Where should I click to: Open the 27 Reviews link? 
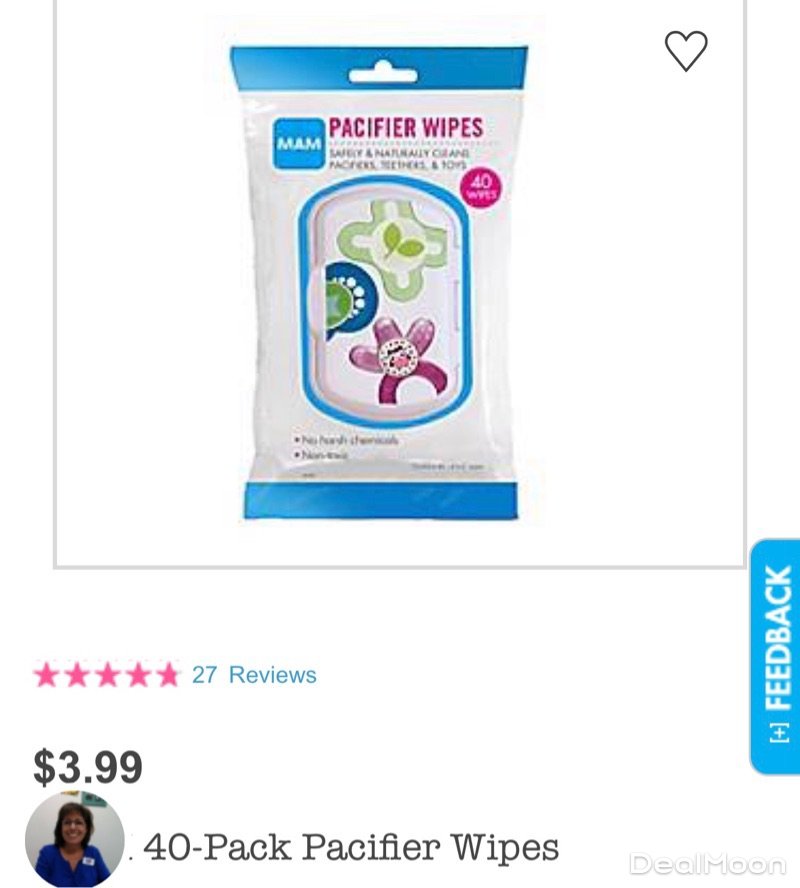254,675
